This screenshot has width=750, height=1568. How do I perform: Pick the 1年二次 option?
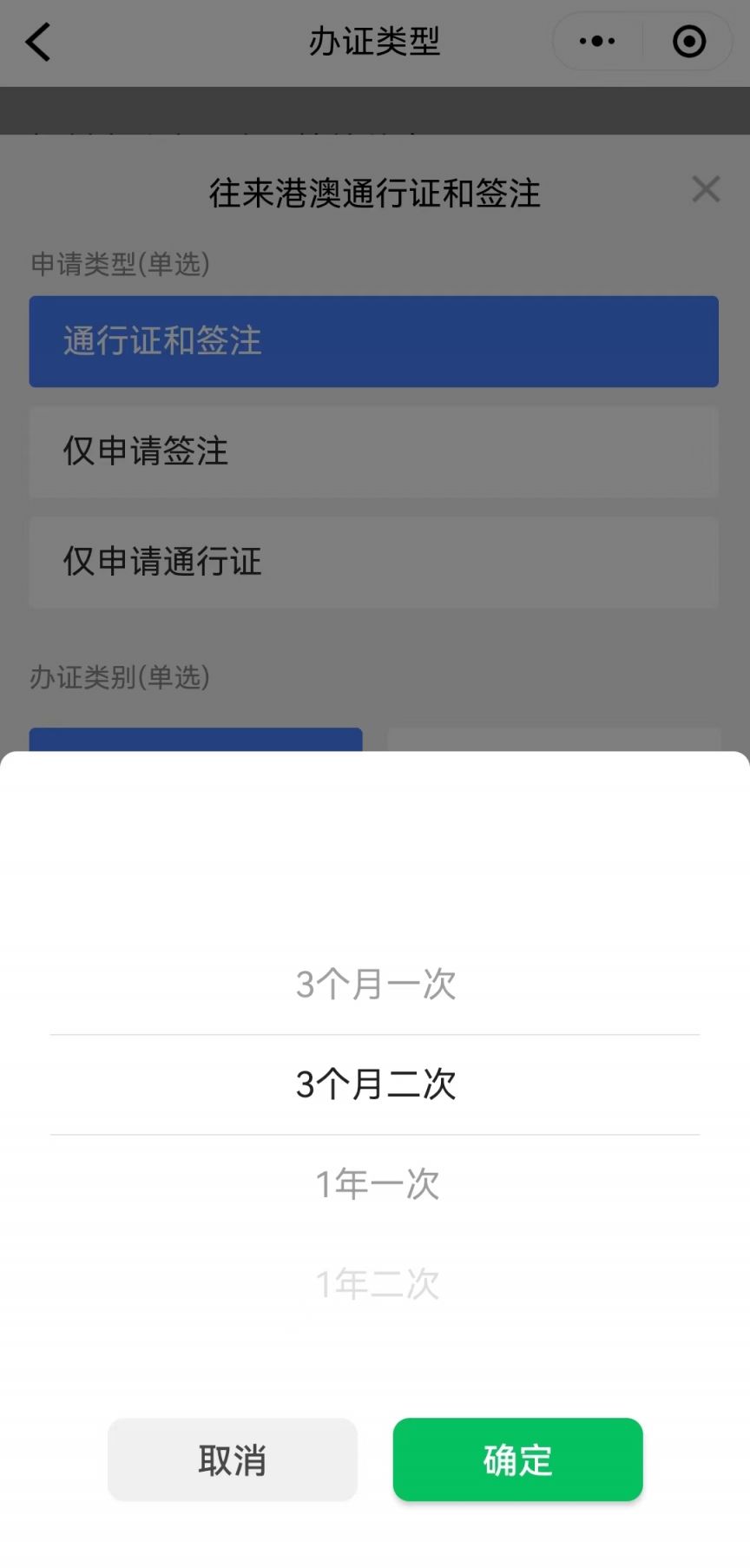tap(375, 1283)
